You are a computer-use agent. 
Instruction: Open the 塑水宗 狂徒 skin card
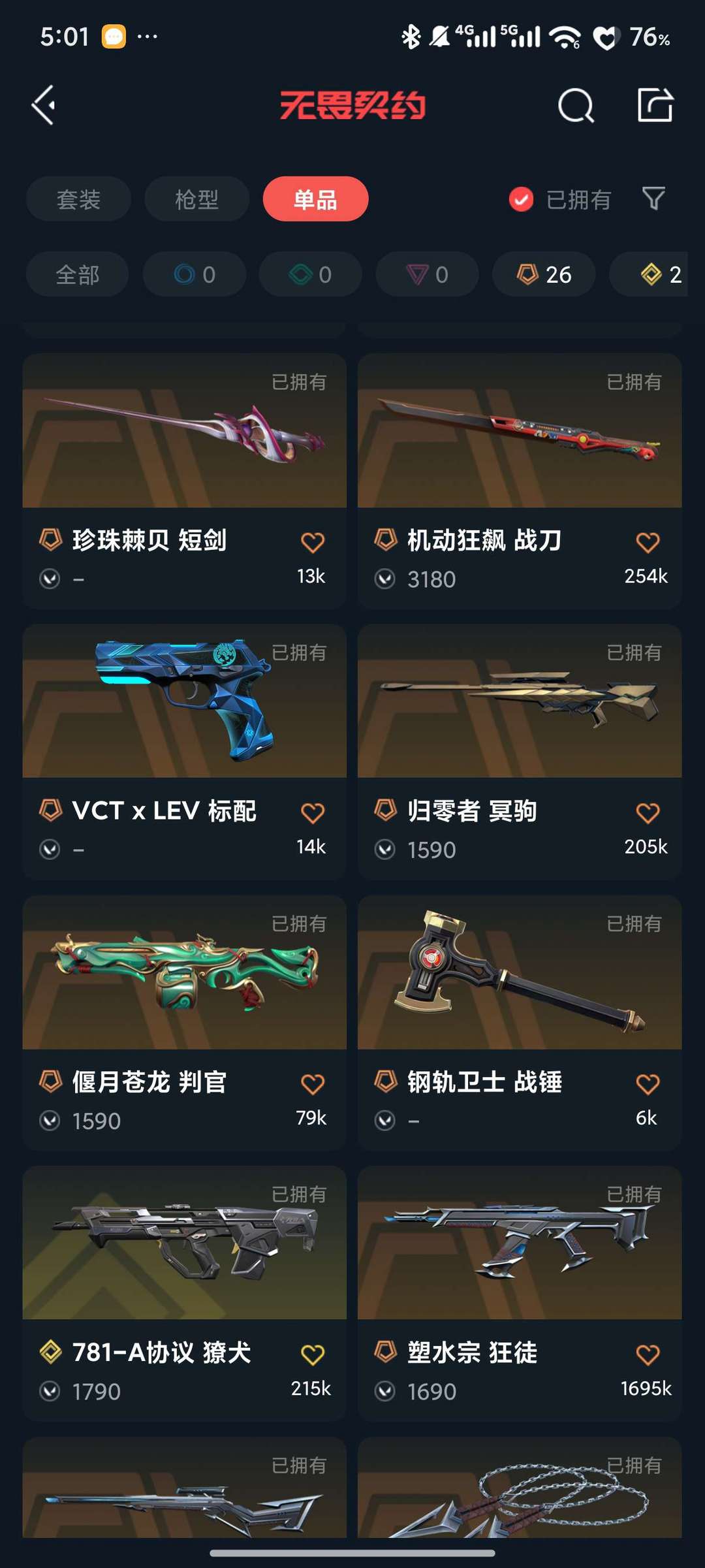[520, 1294]
